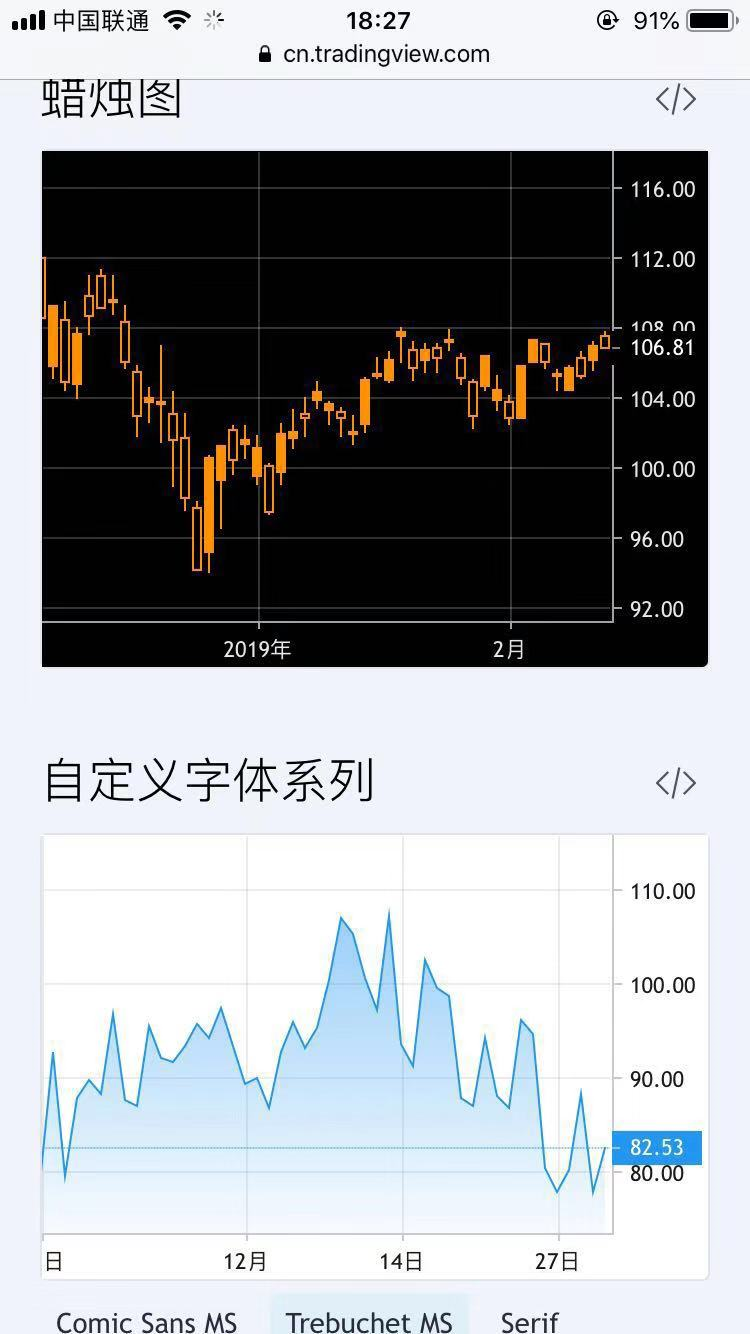Select the Trebuchet MS font tab
The height and width of the screenshot is (1334, 750).
(x=368, y=1322)
